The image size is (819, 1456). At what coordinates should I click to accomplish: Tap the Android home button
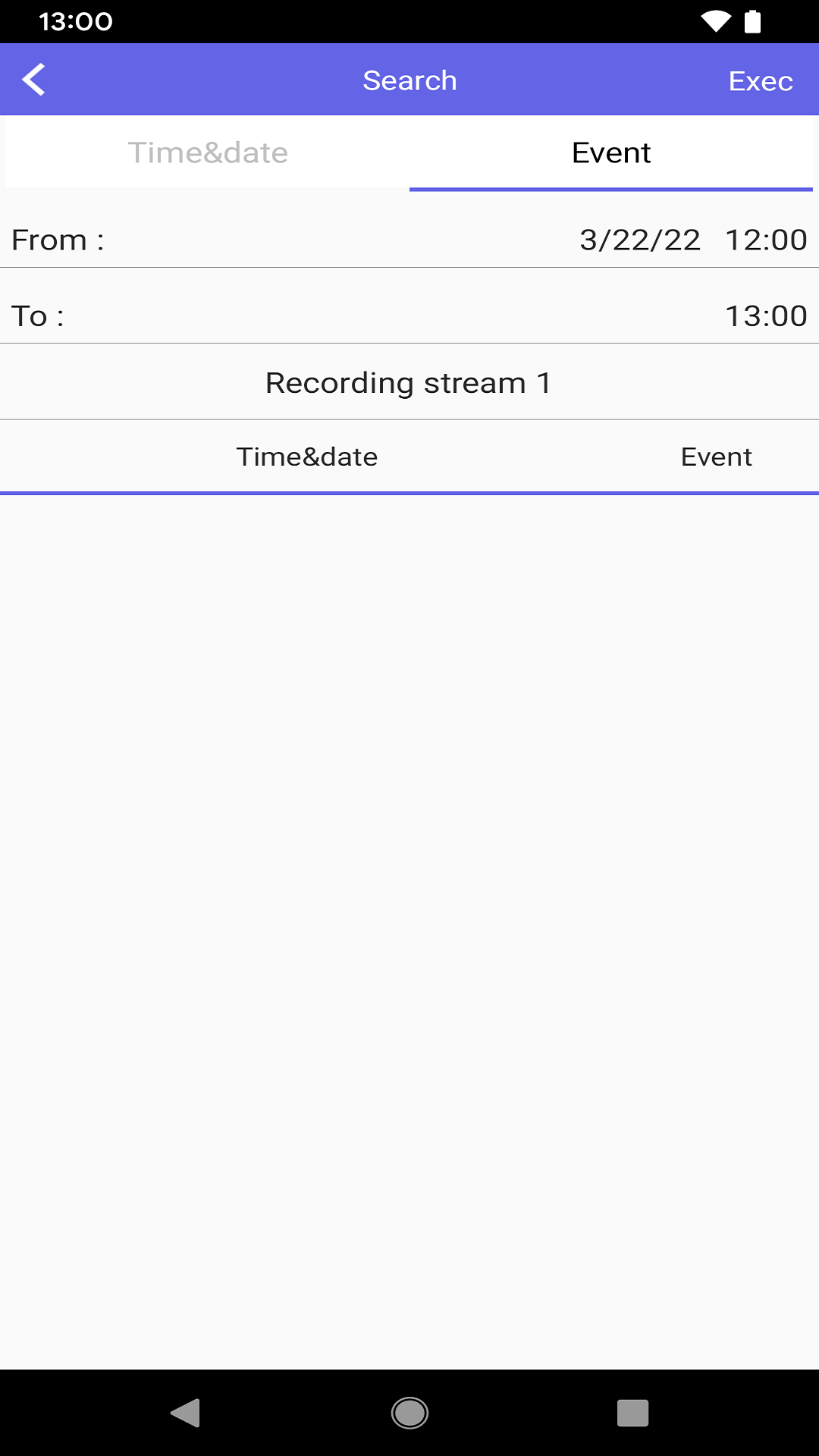point(409,1413)
